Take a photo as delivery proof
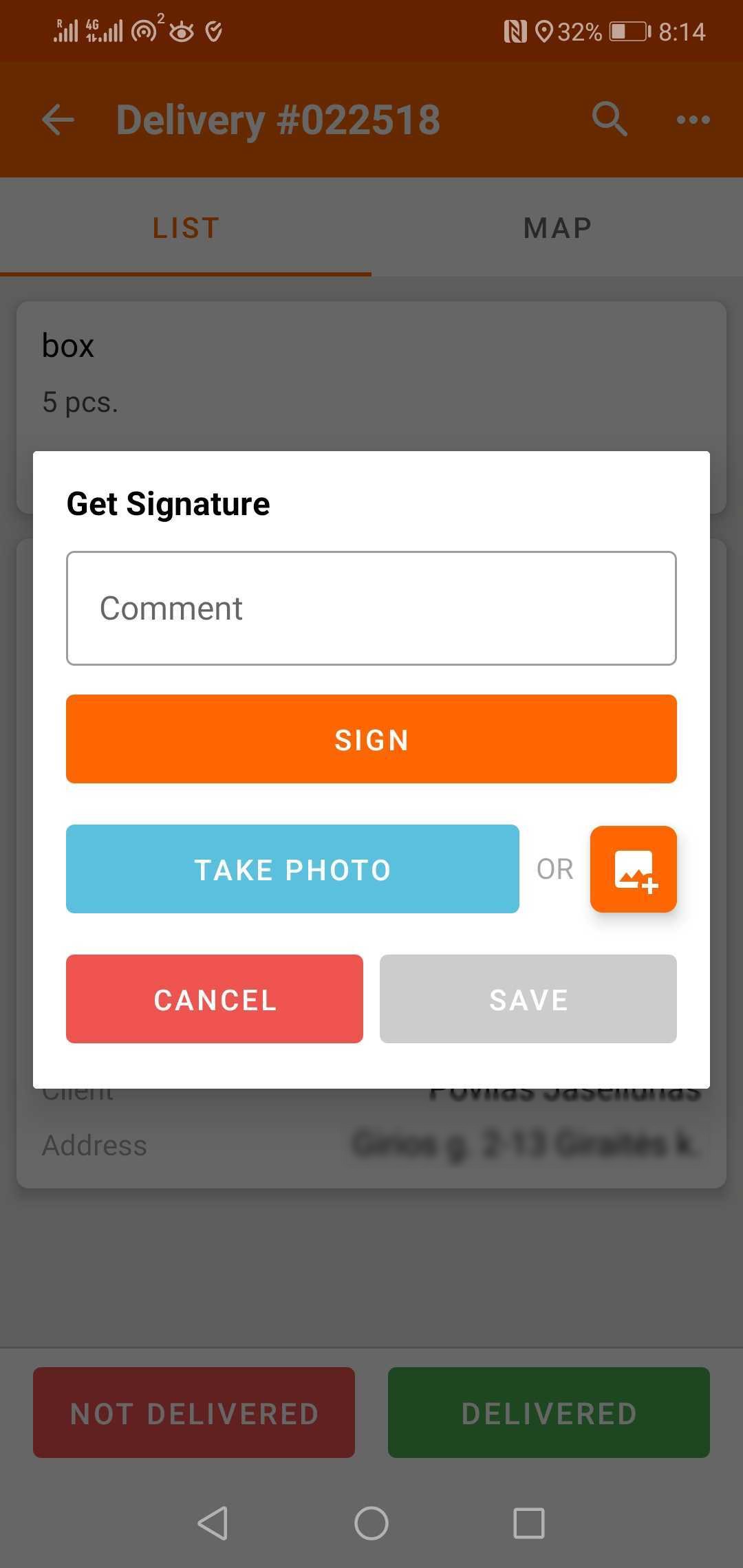The height and width of the screenshot is (1568, 743). click(292, 869)
